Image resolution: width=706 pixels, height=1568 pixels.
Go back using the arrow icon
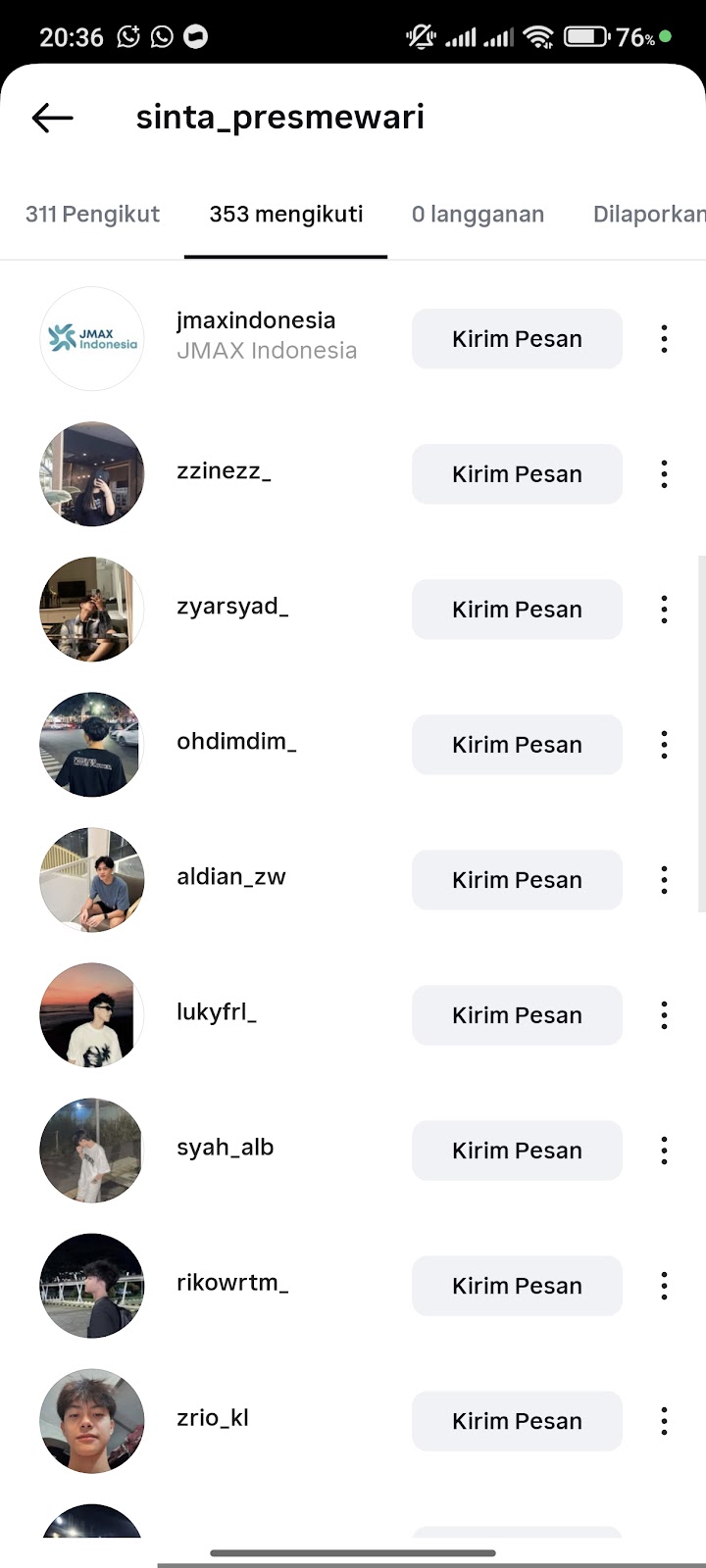(x=53, y=118)
